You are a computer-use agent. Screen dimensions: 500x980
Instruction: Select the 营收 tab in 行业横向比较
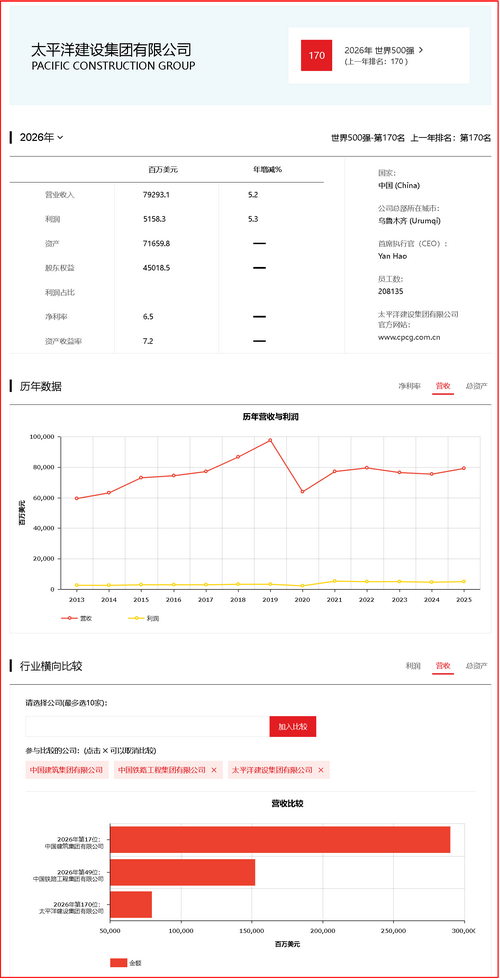click(443, 666)
